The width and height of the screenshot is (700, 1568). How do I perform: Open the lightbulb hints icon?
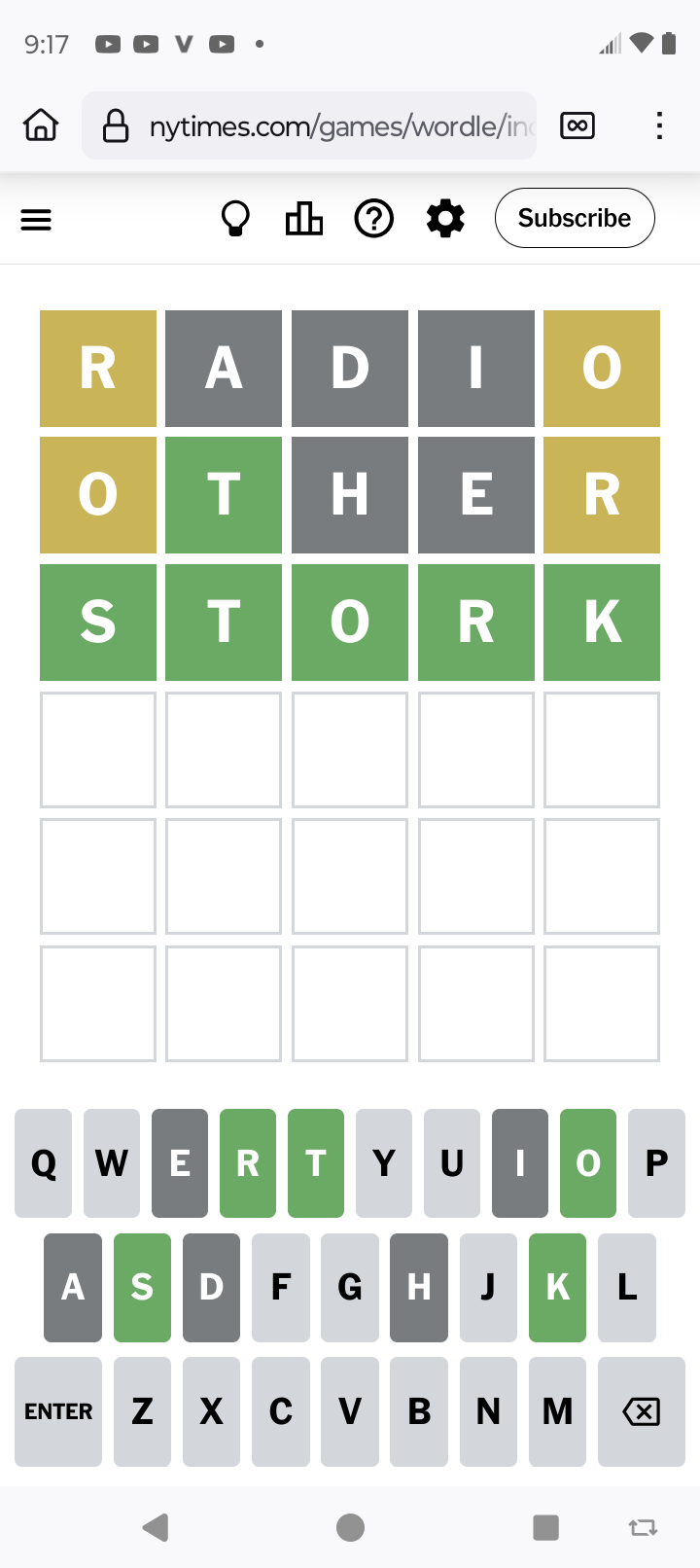click(x=235, y=219)
